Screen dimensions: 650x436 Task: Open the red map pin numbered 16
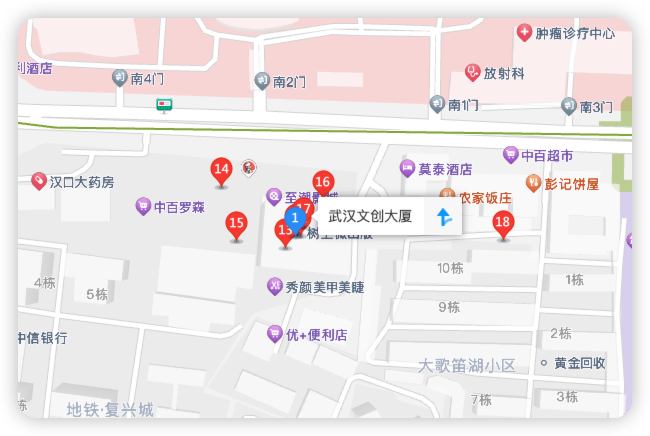point(323,182)
